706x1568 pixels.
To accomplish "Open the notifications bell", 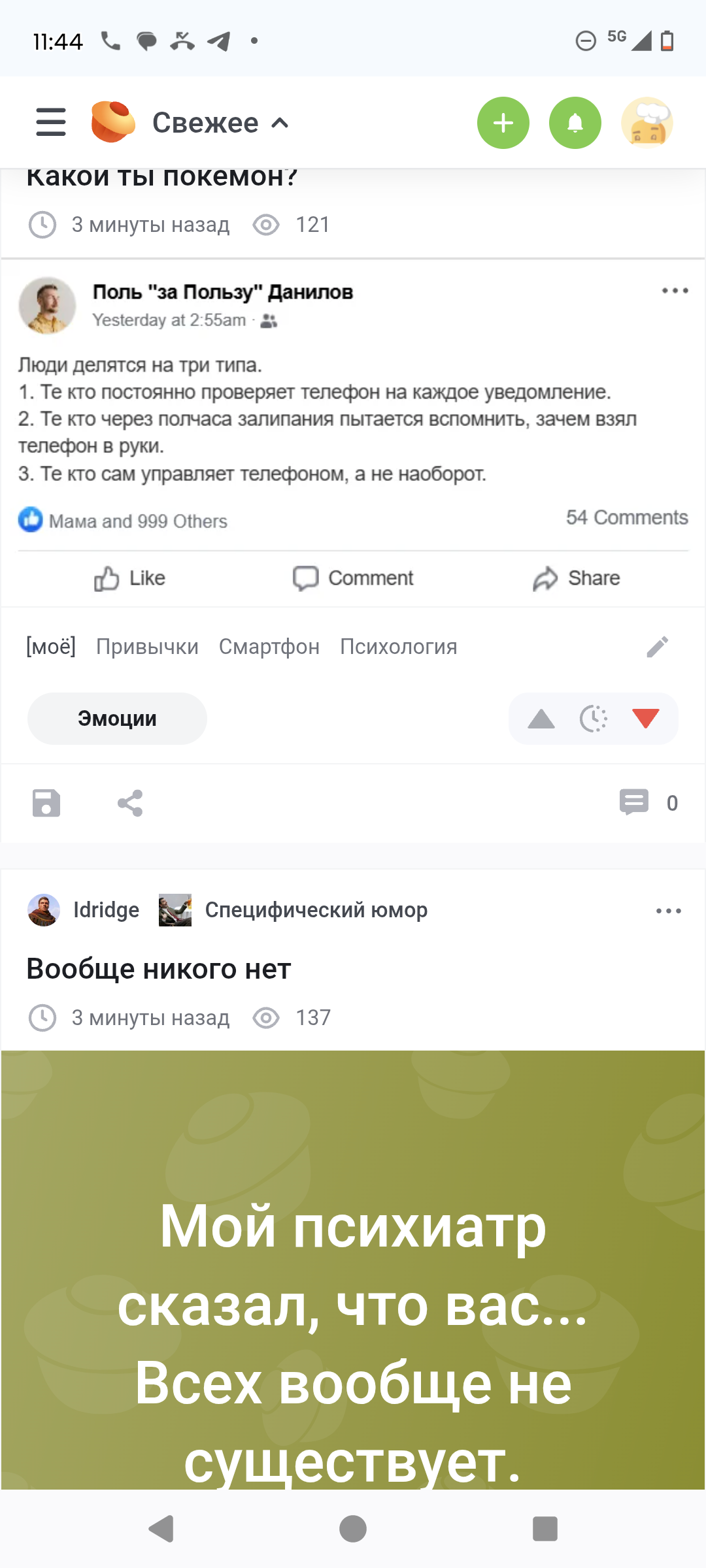I will [x=575, y=123].
